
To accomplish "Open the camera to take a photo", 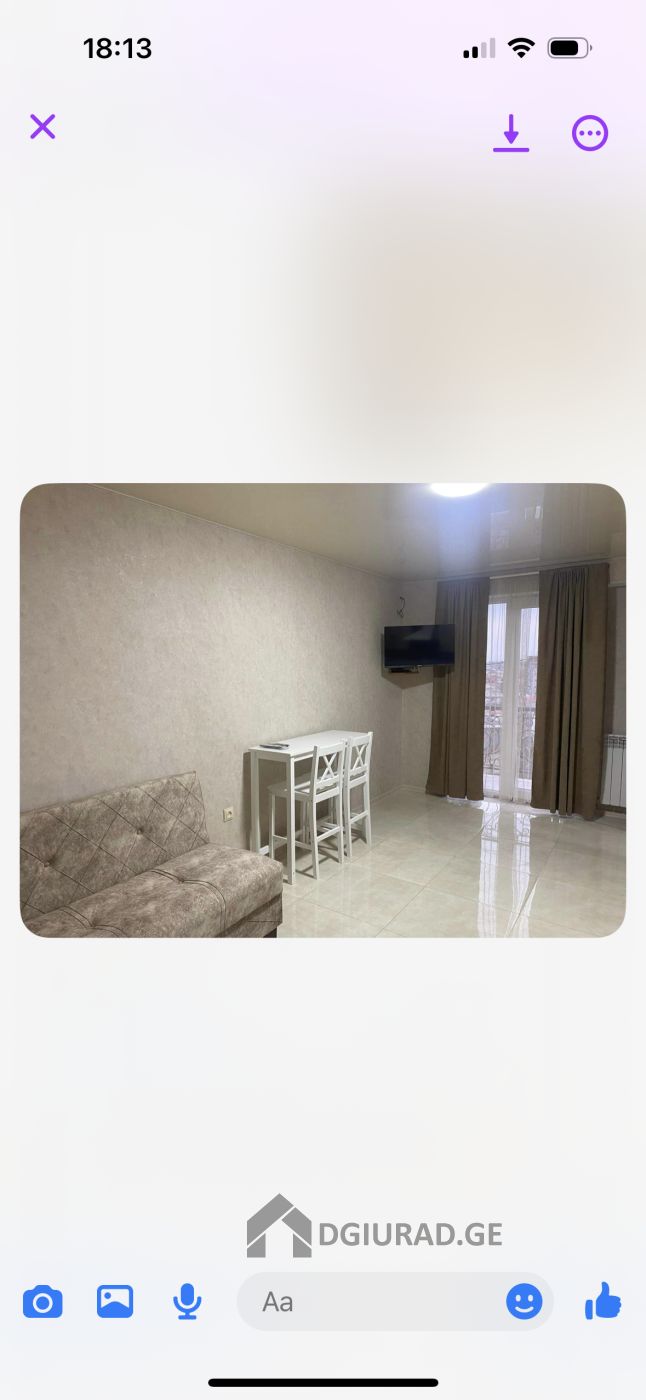I will [x=42, y=1302].
